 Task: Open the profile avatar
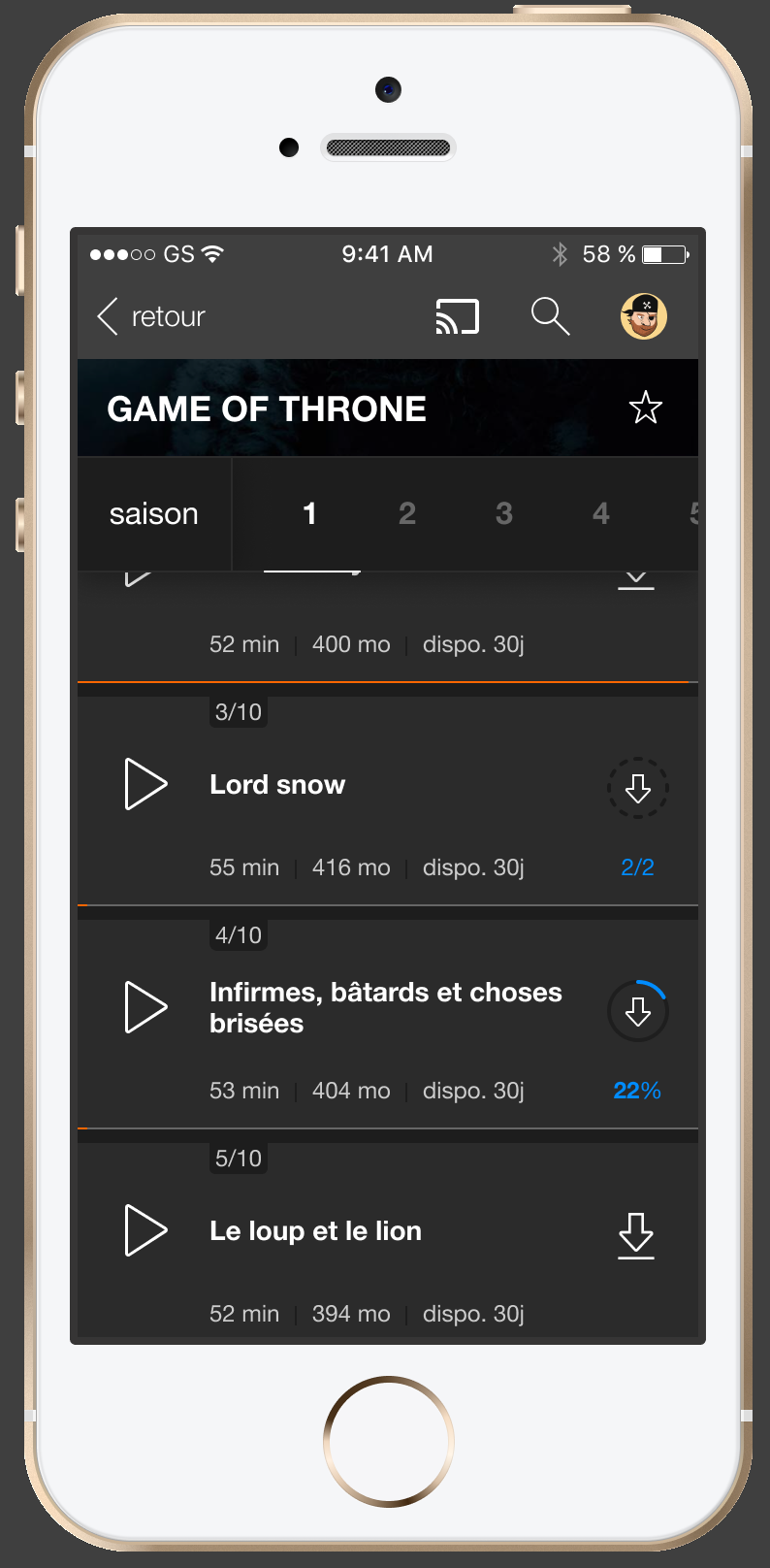pos(644,316)
